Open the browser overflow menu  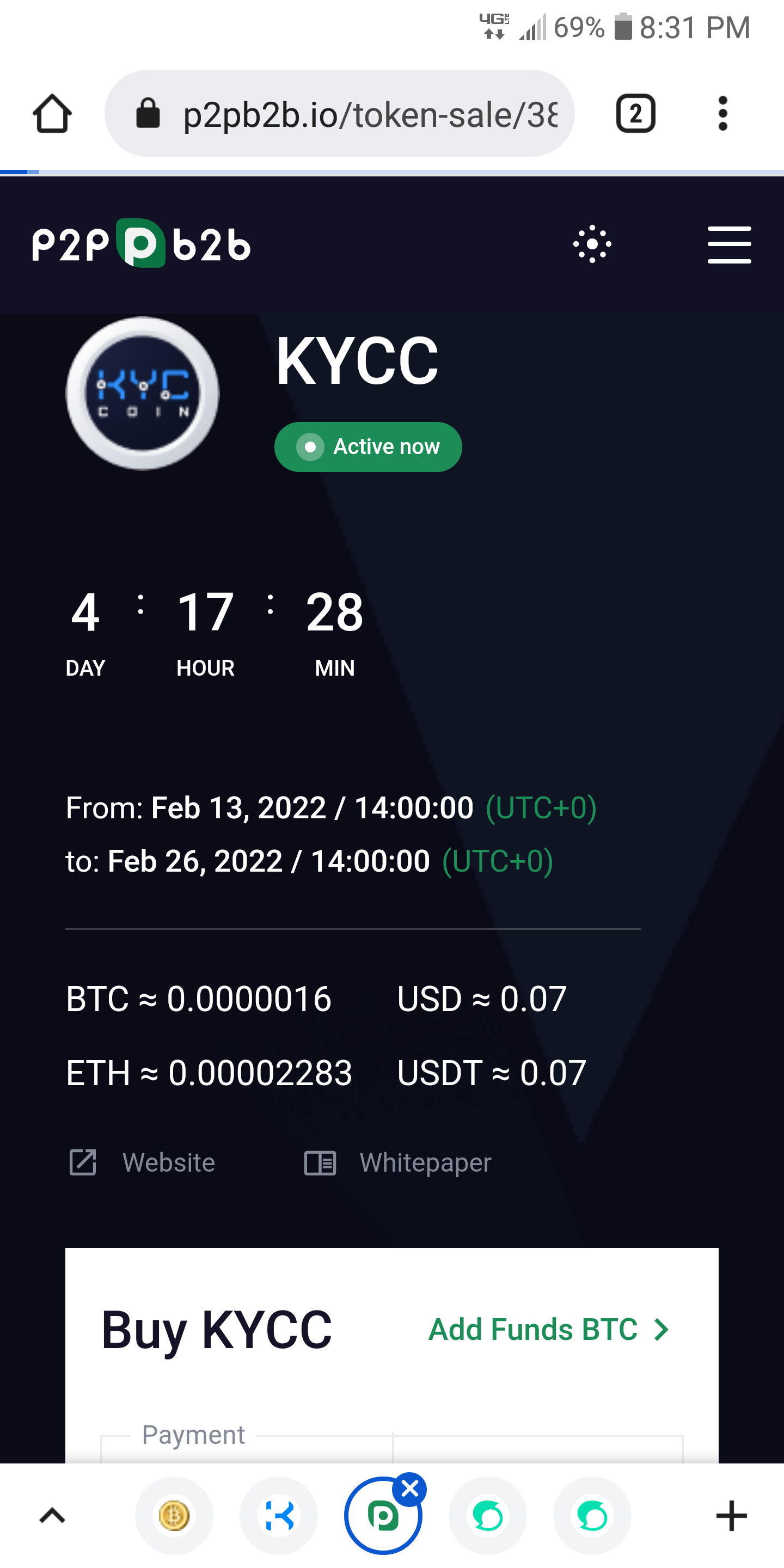point(722,114)
